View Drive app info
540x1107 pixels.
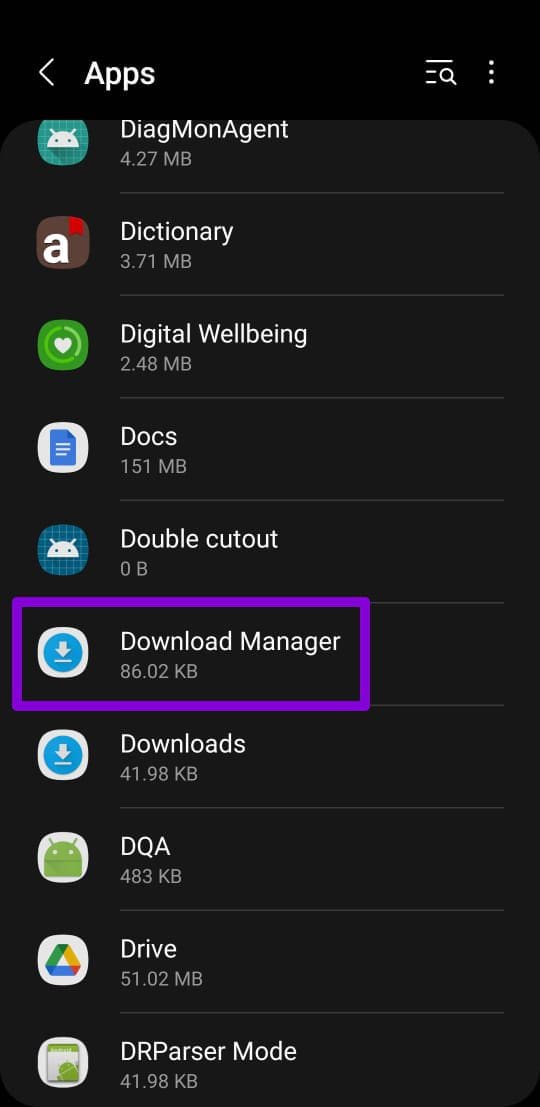tap(270, 961)
